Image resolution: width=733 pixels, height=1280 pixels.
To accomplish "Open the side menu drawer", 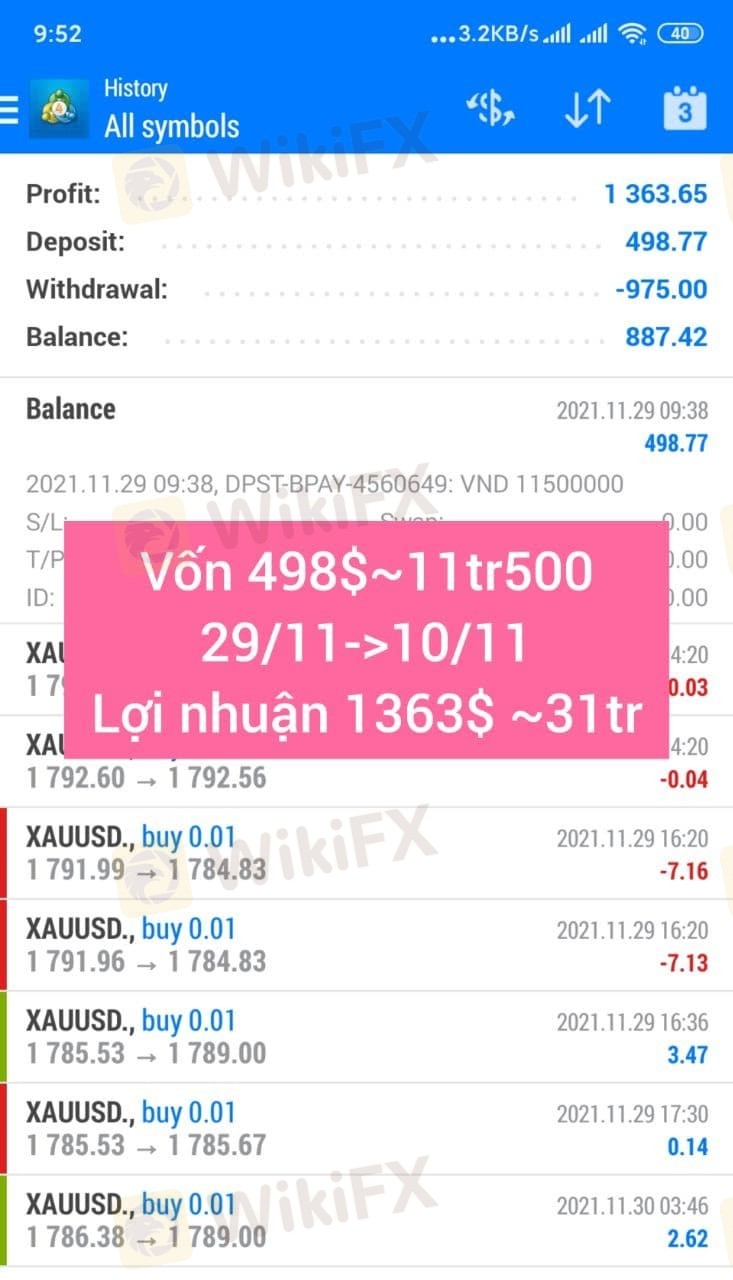I will coord(10,109).
